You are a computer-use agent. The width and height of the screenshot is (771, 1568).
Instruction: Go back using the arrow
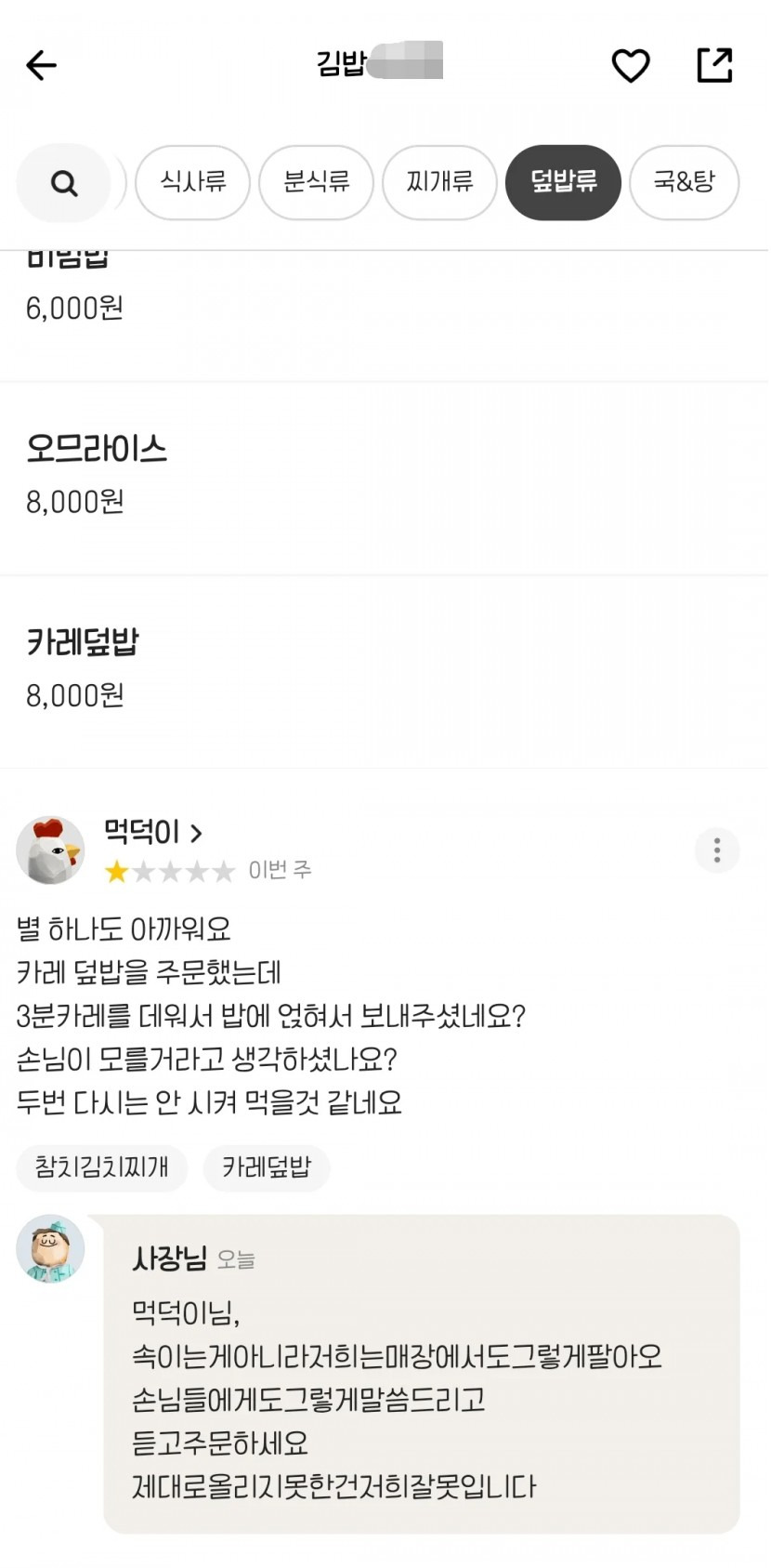click(x=41, y=65)
